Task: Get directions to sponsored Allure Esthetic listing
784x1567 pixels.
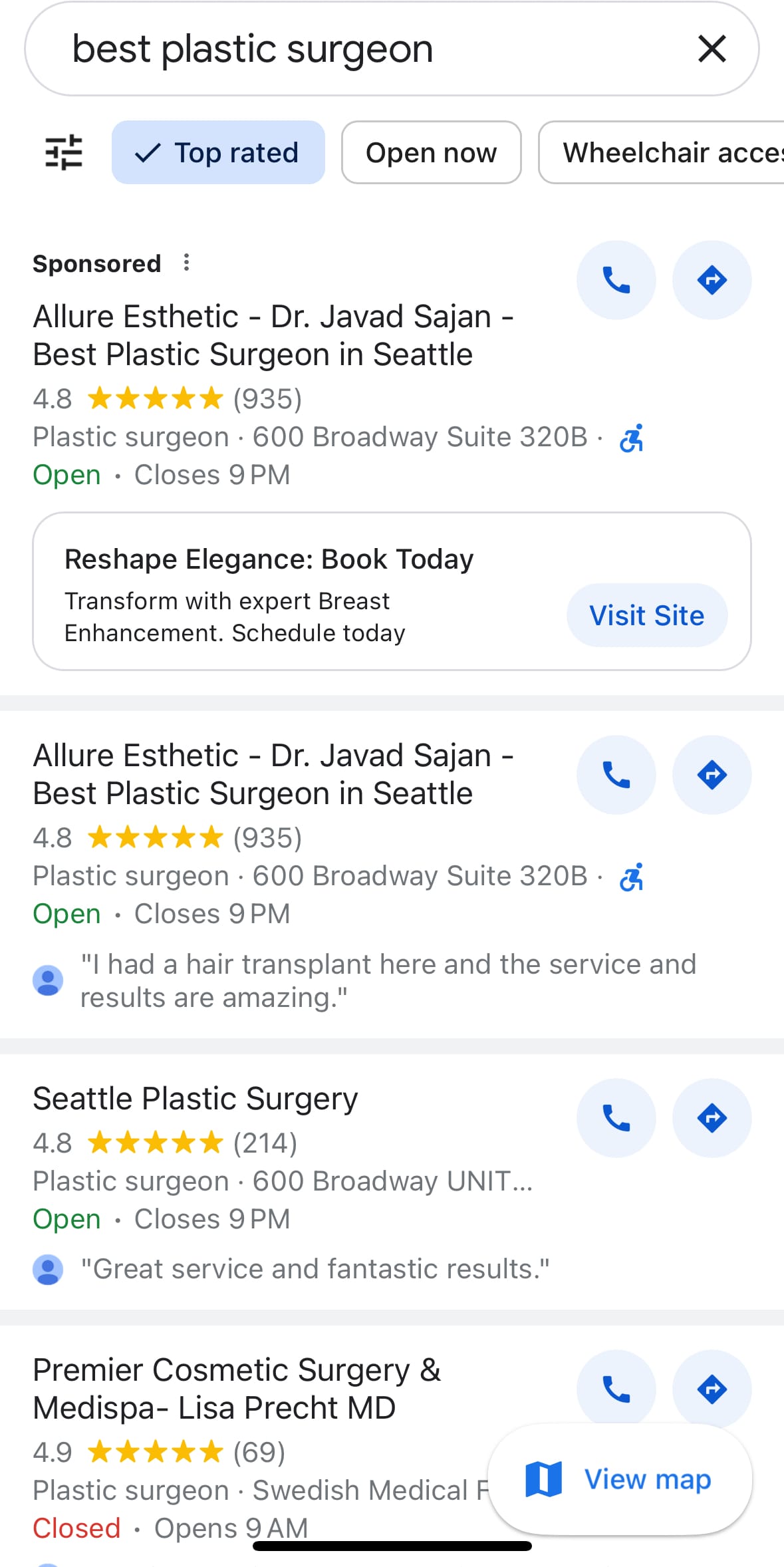Action: click(712, 280)
